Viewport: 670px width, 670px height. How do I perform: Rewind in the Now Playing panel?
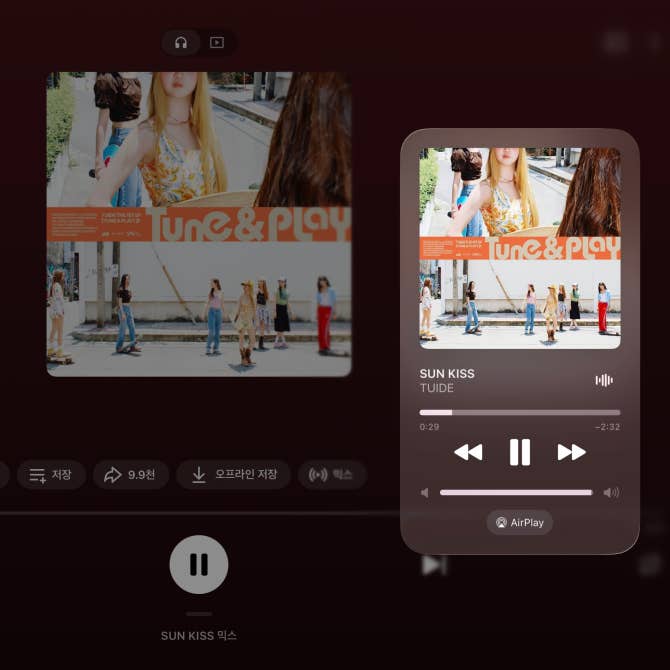pyautogui.click(x=468, y=452)
